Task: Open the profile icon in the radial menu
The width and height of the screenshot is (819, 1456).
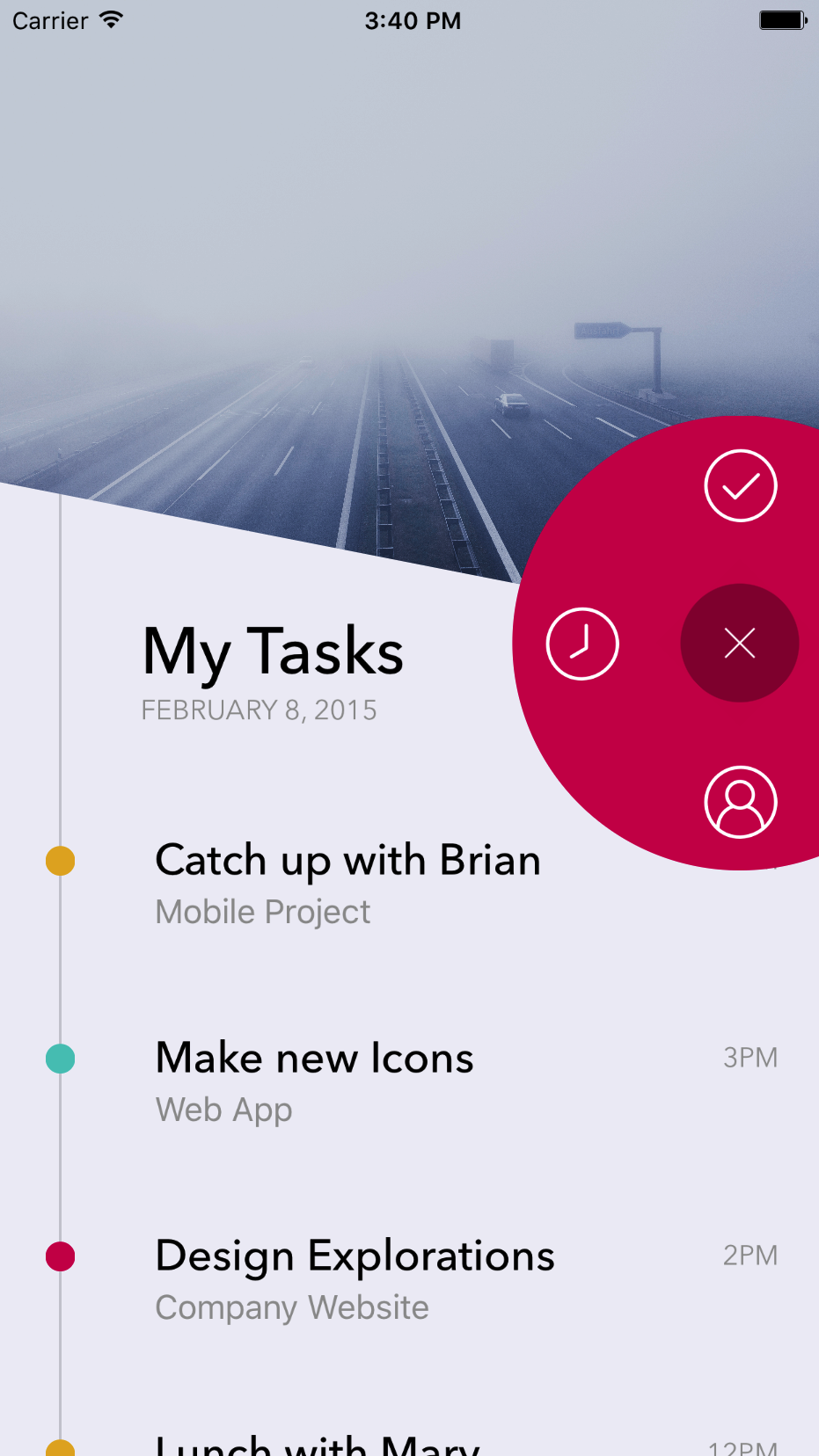Action: [x=740, y=802]
